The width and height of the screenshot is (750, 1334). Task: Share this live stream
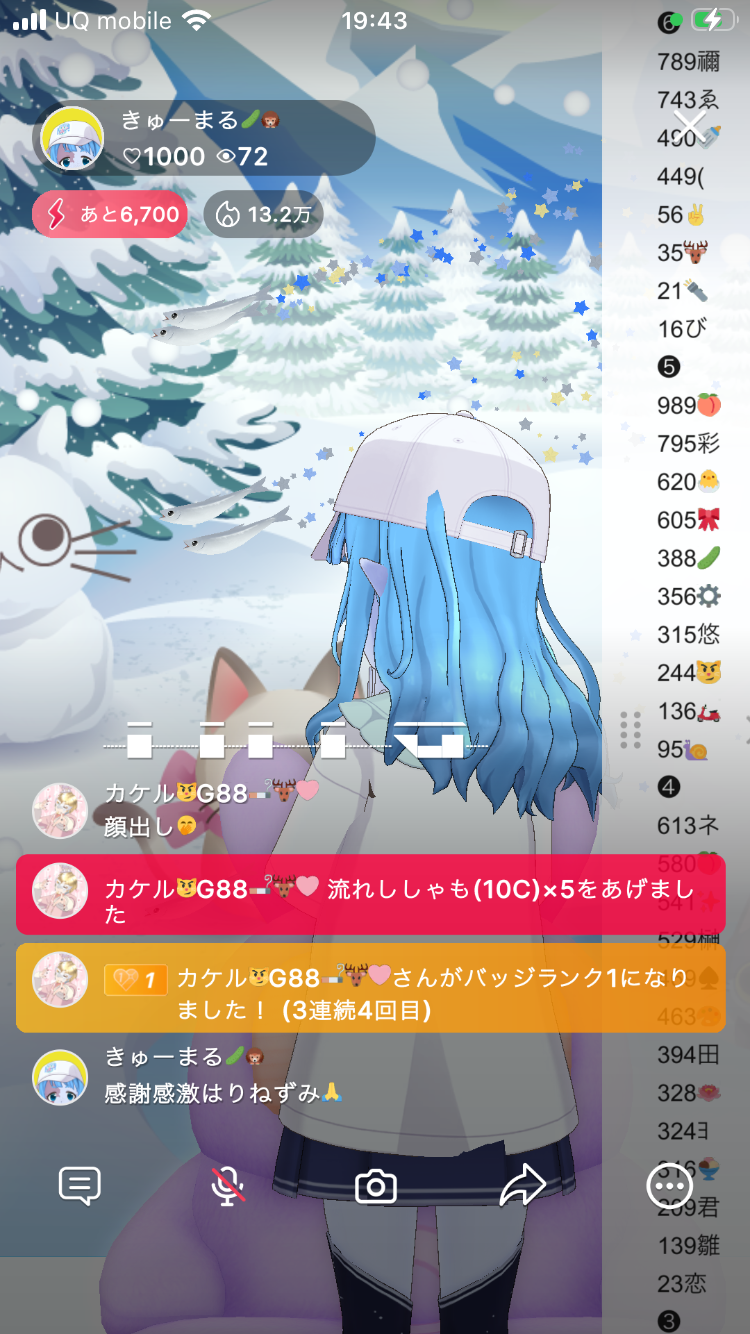(522, 1186)
